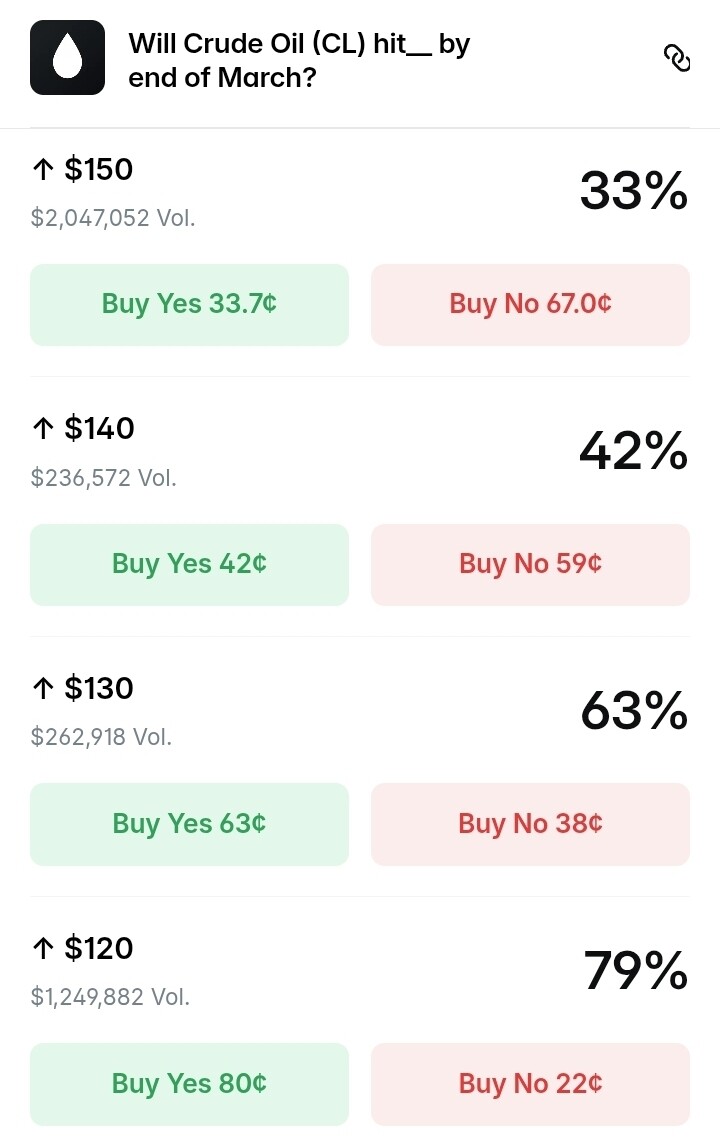Select Buy Yes 42¢ for $140

point(189,564)
